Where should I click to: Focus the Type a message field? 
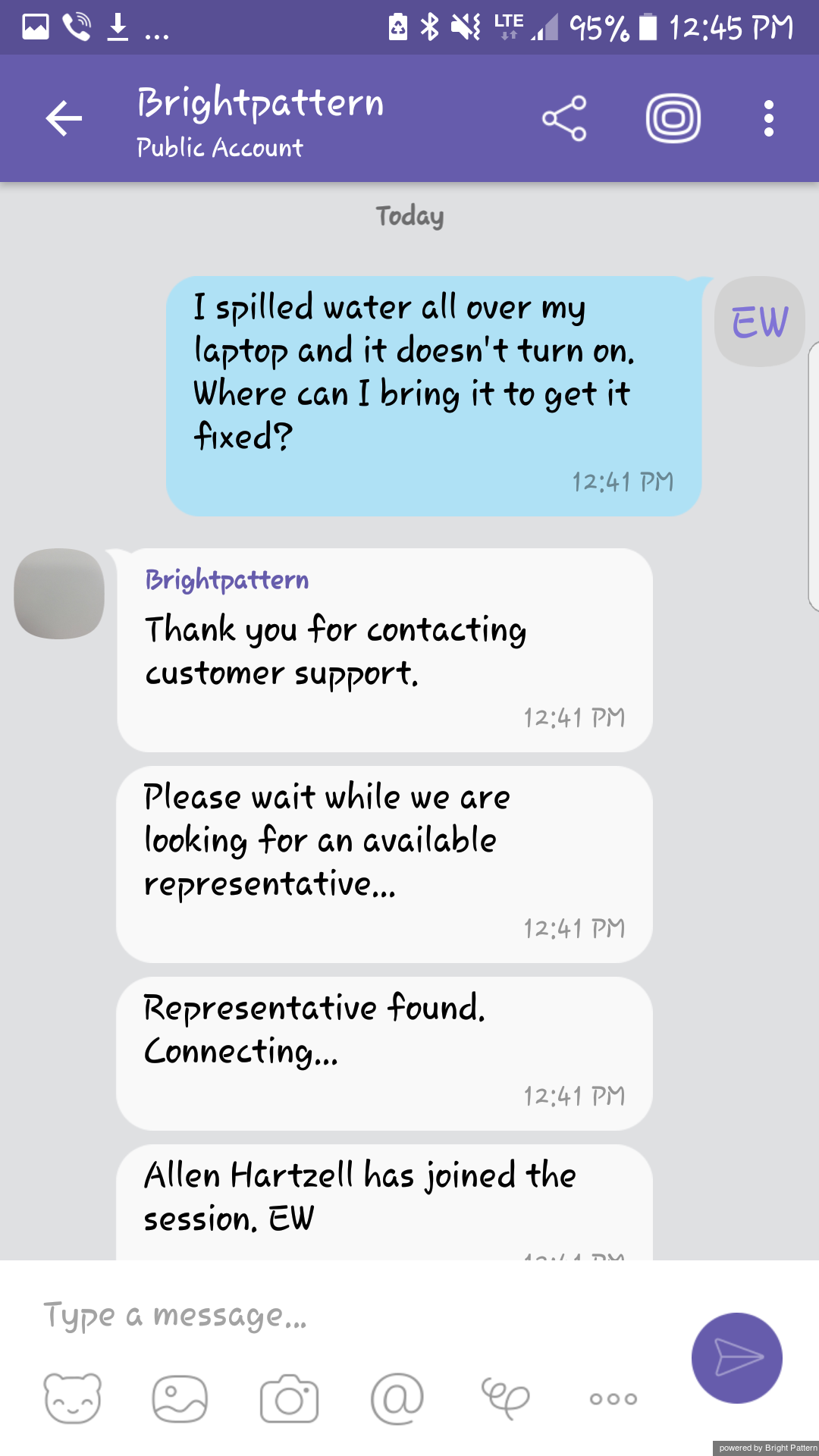click(356, 1315)
